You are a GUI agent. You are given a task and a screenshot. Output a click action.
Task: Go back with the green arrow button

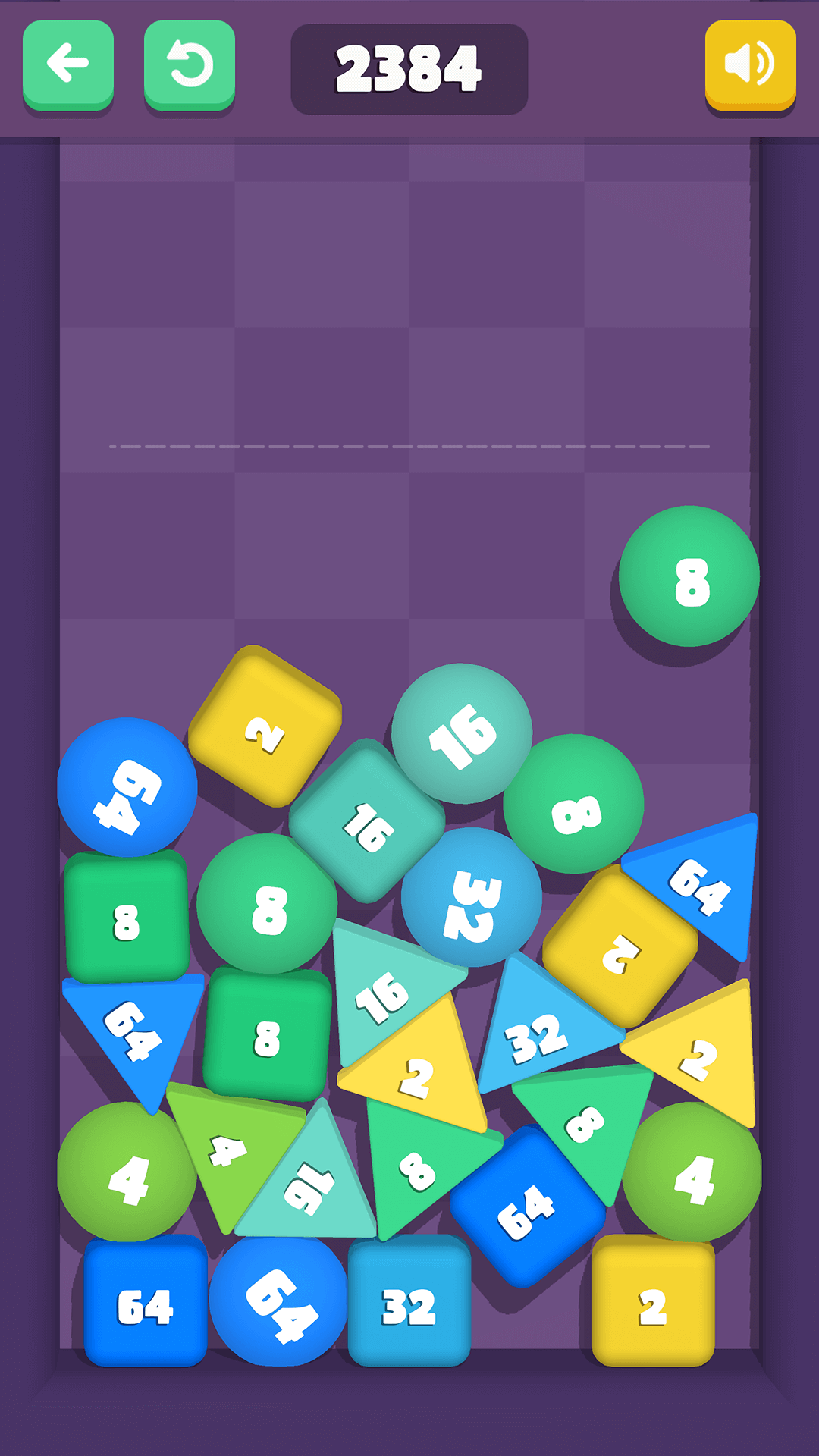68,64
